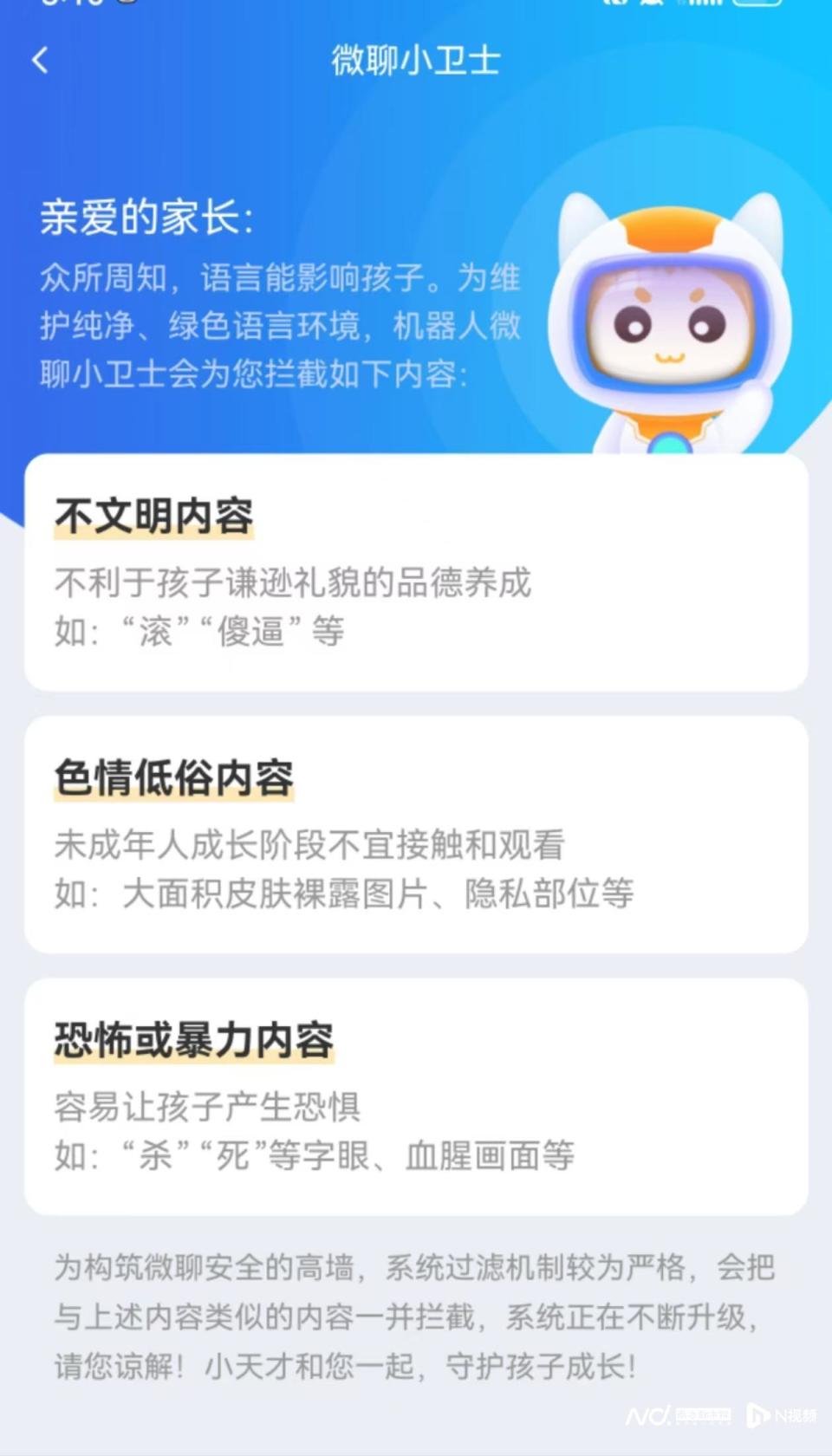Go back from 微聊小卫士 page
832x1456 pixels.
[40, 61]
